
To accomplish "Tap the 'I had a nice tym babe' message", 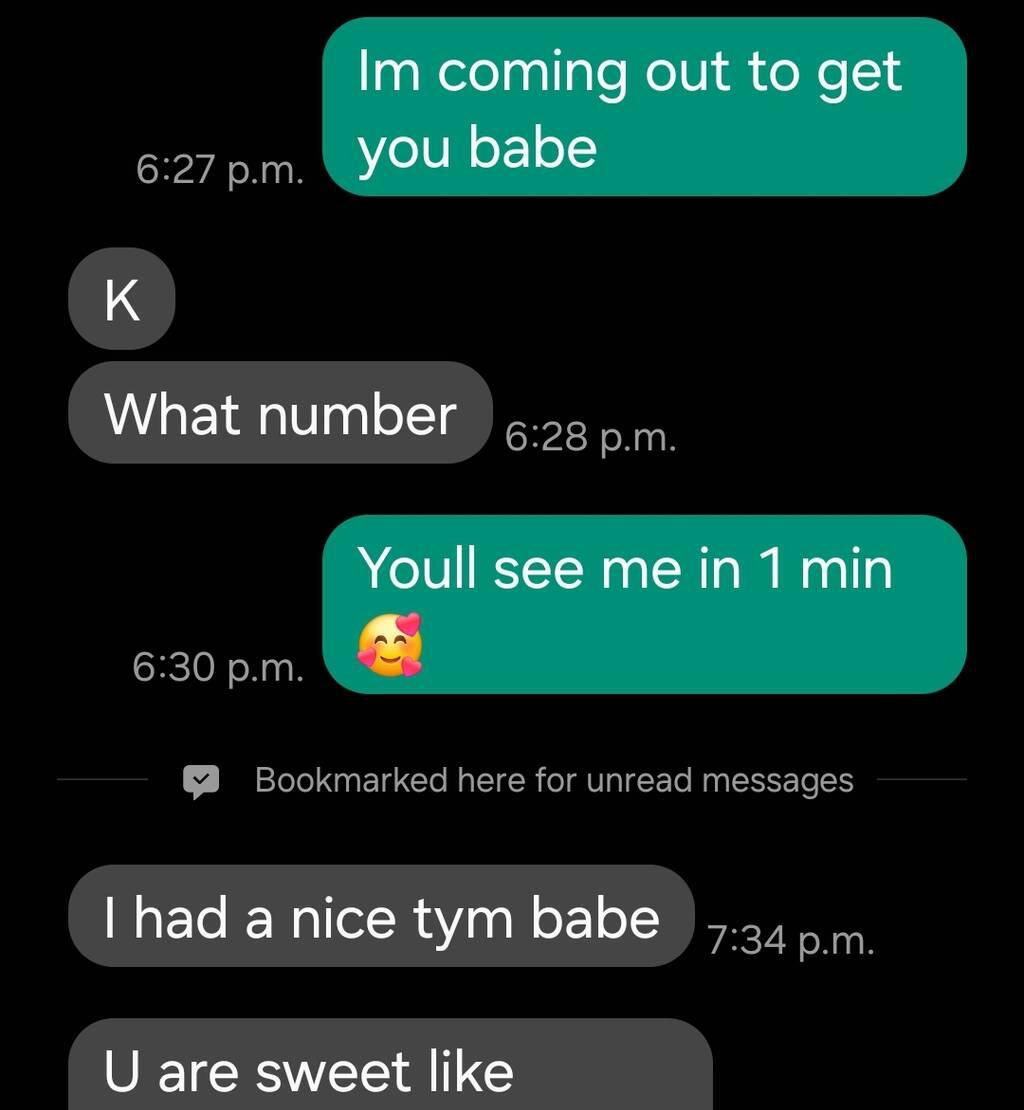I will pos(380,916).
